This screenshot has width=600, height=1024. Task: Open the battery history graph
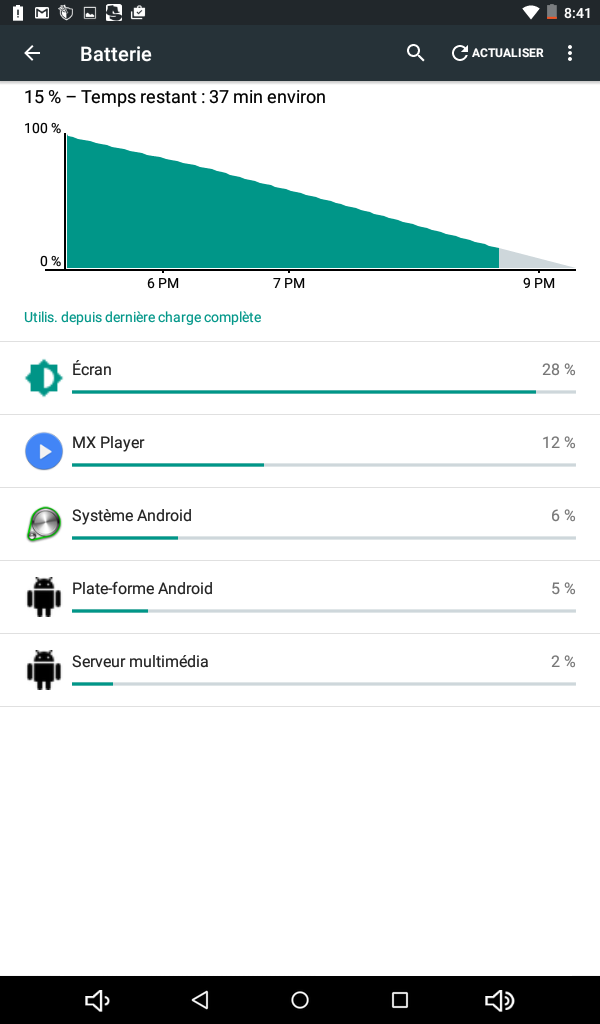[300, 200]
